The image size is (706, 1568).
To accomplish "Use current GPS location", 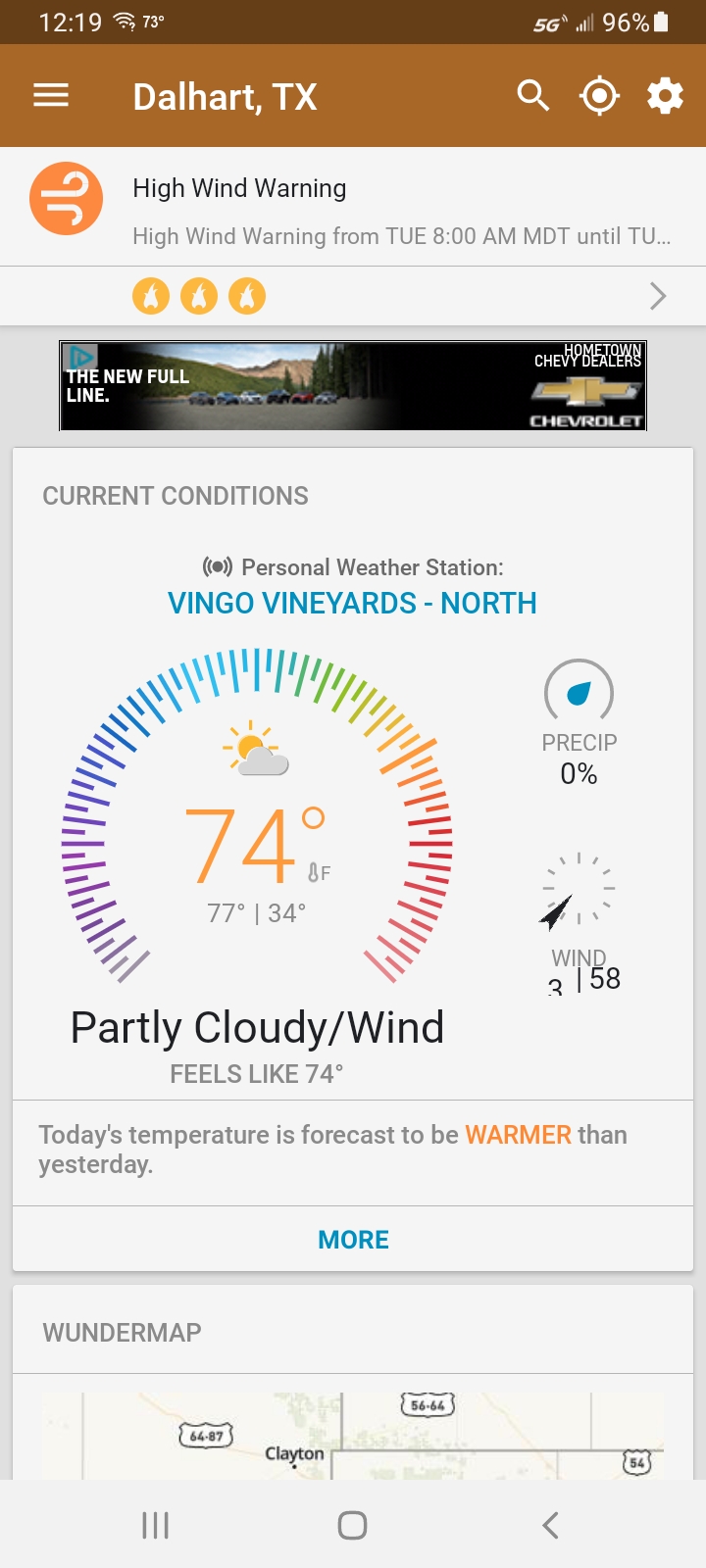I will tap(599, 96).
